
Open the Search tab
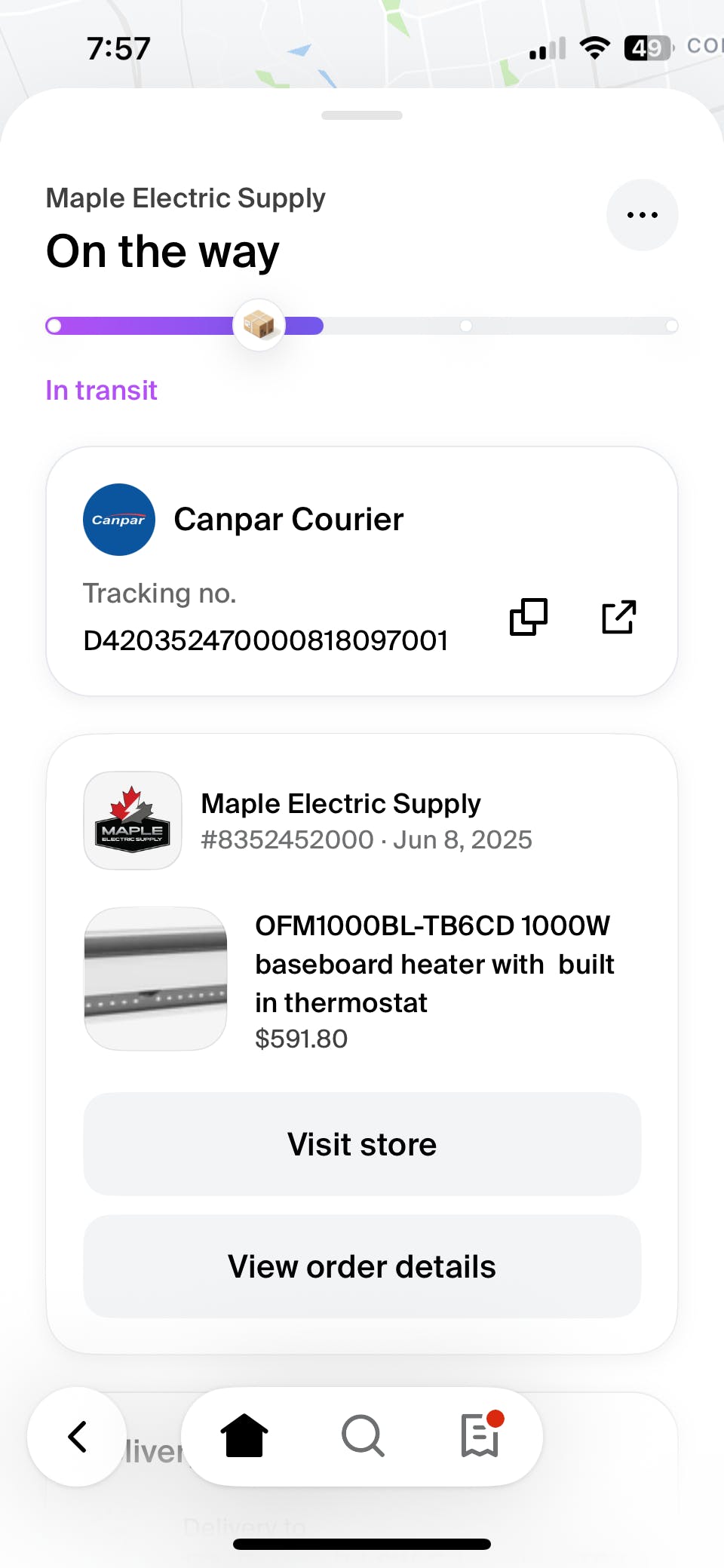pyautogui.click(x=363, y=1436)
